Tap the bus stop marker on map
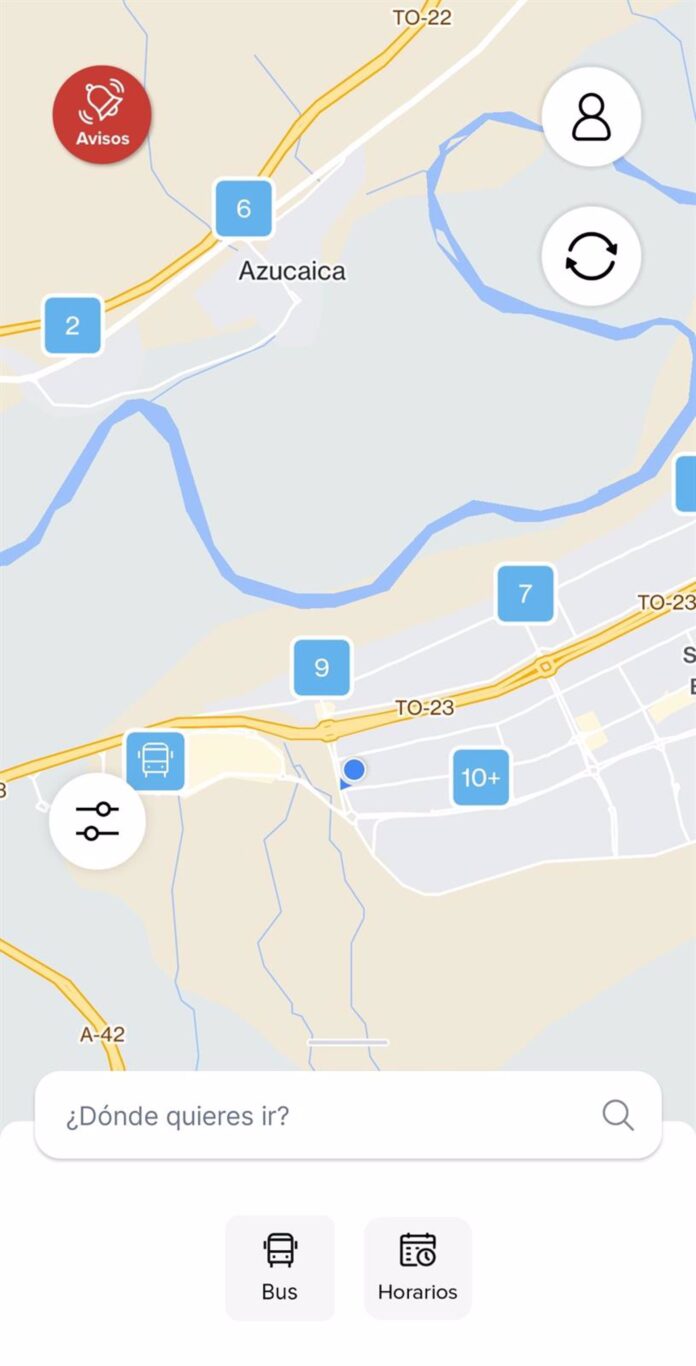Viewport: 696px width, 1366px height. tap(155, 761)
